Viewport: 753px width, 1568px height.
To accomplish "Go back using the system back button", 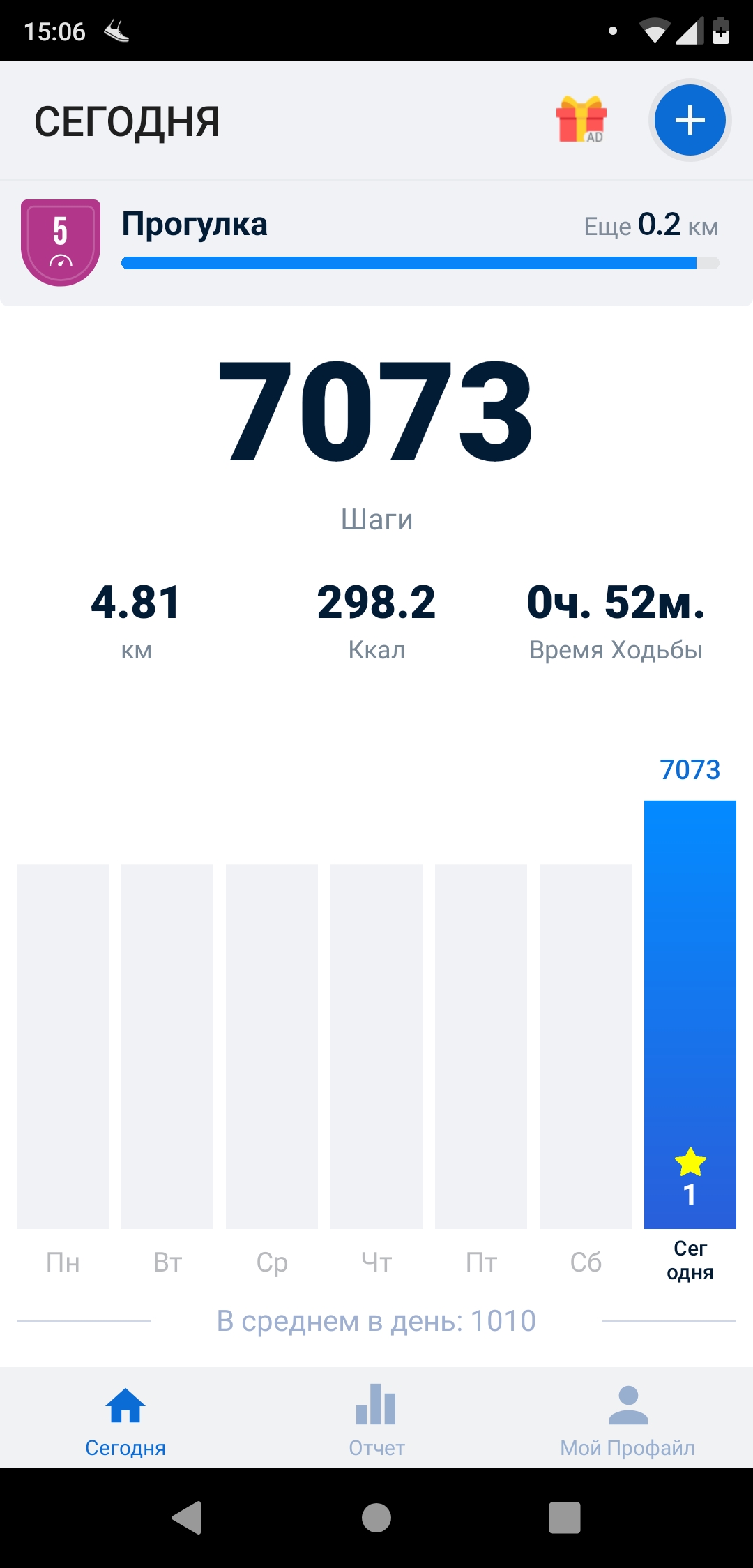I will point(187,1518).
